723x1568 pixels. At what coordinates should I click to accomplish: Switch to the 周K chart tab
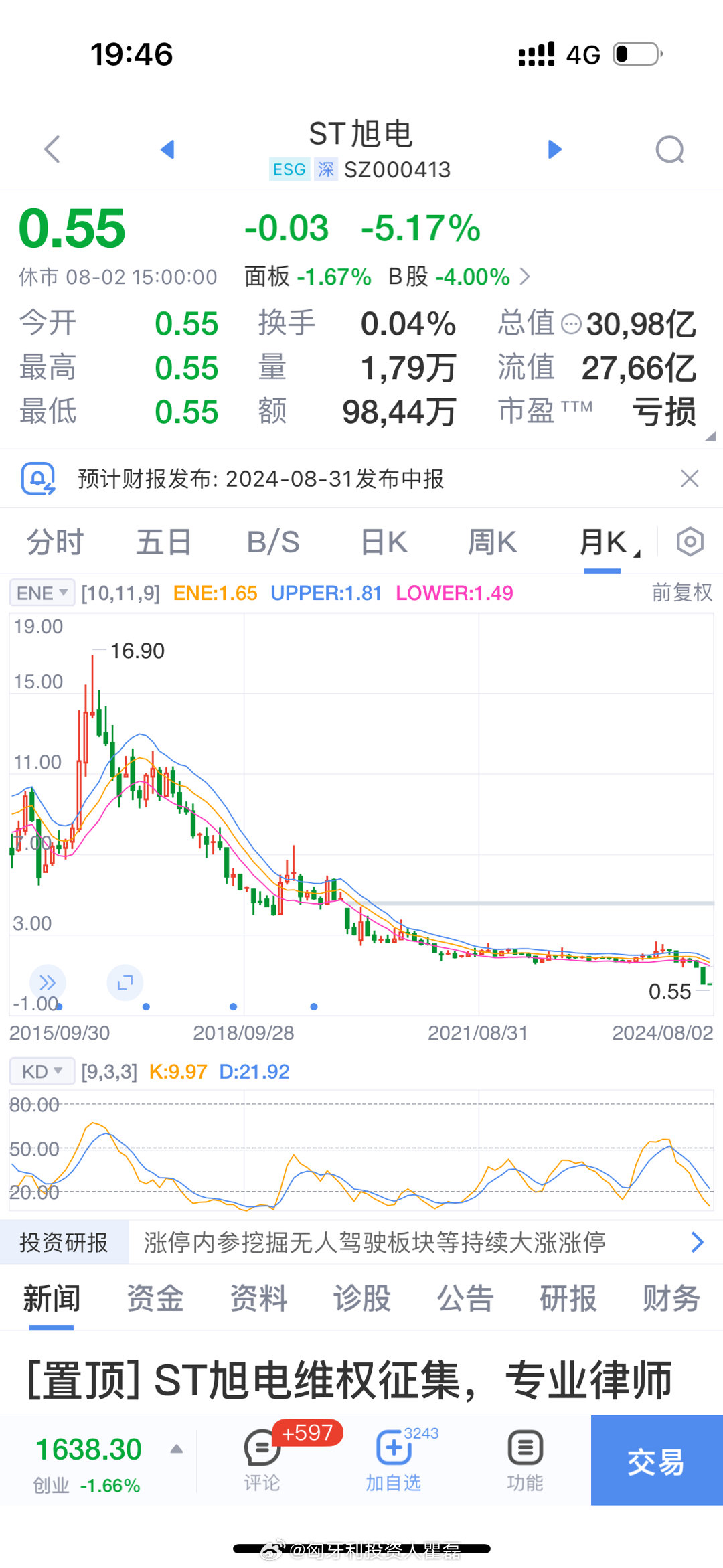(x=493, y=542)
